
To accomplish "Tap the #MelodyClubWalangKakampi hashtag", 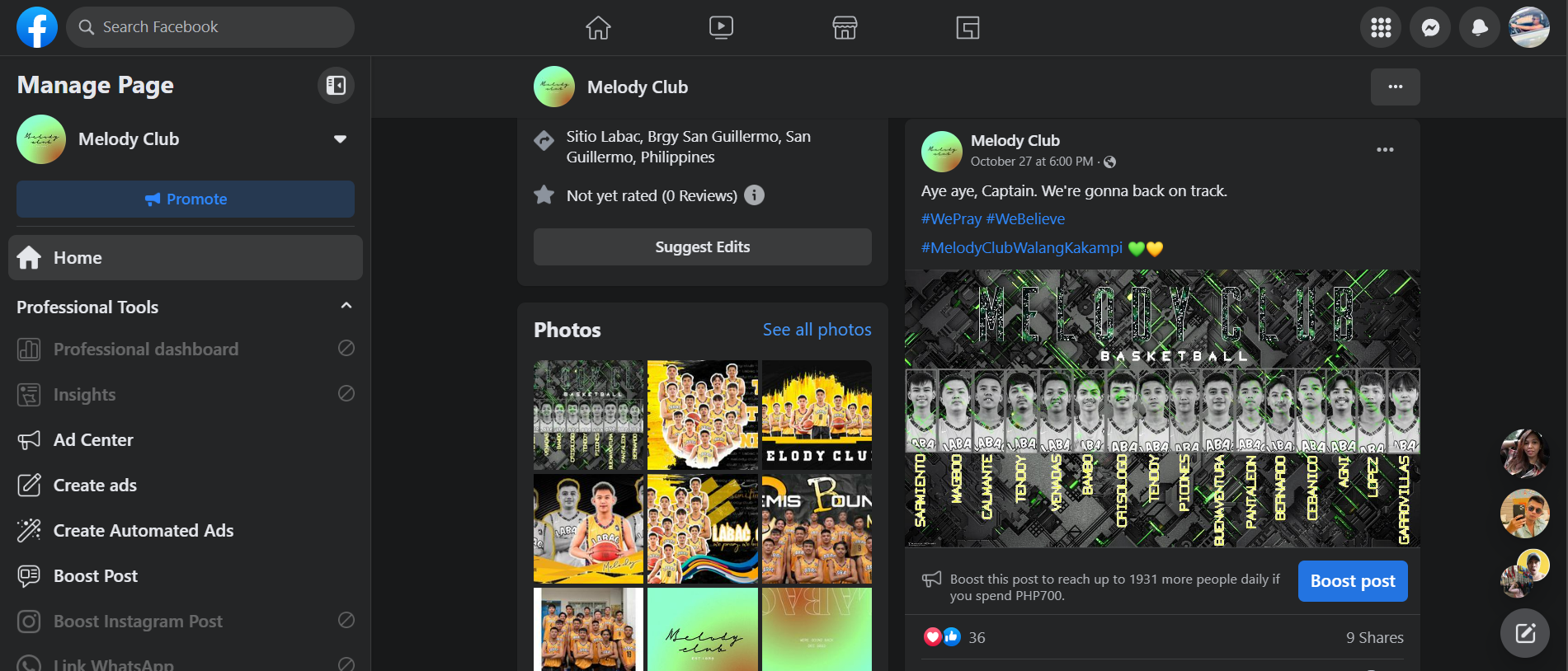I will [x=1021, y=248].
